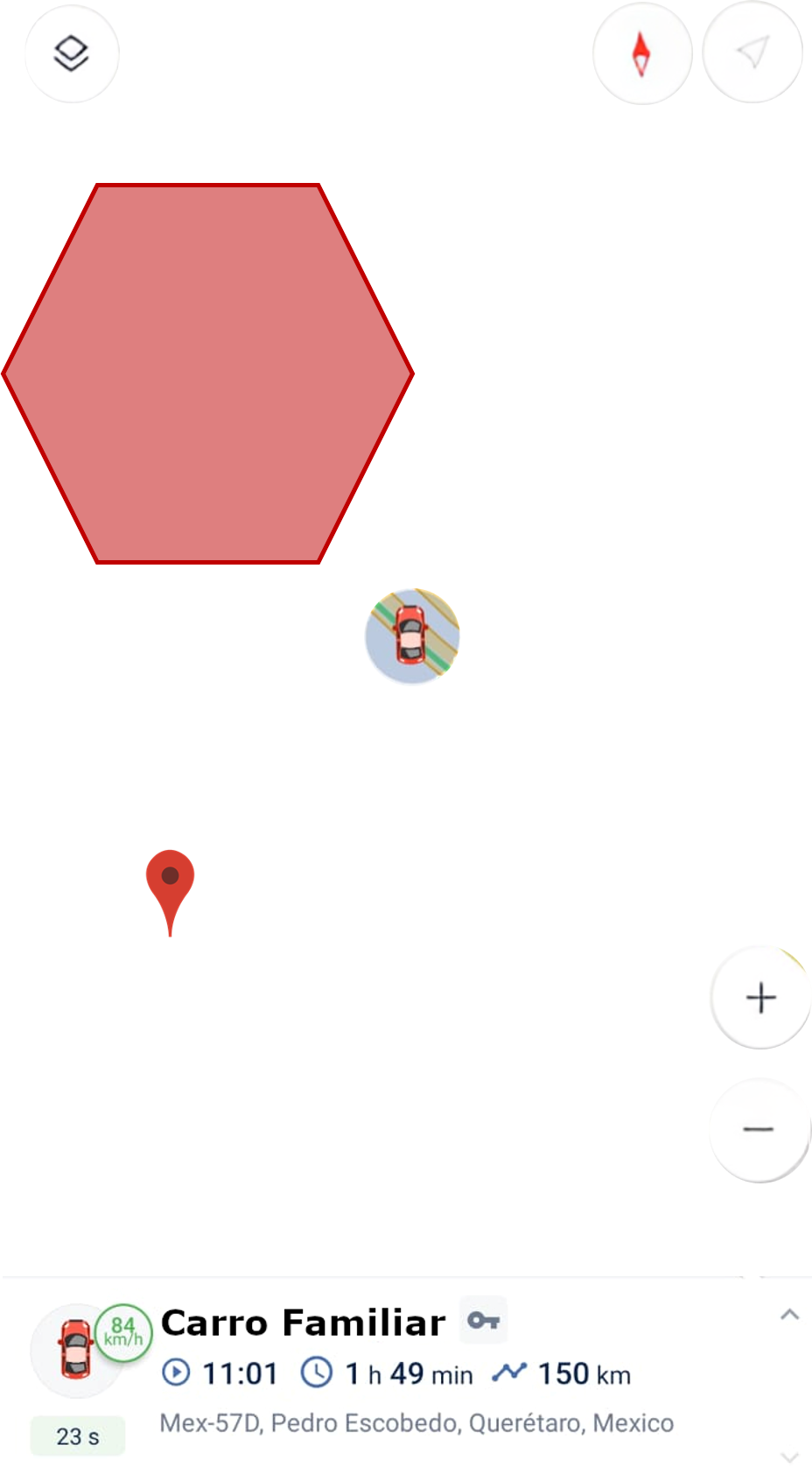Open Carro Familiar vehicle details

coord(303,1323)
